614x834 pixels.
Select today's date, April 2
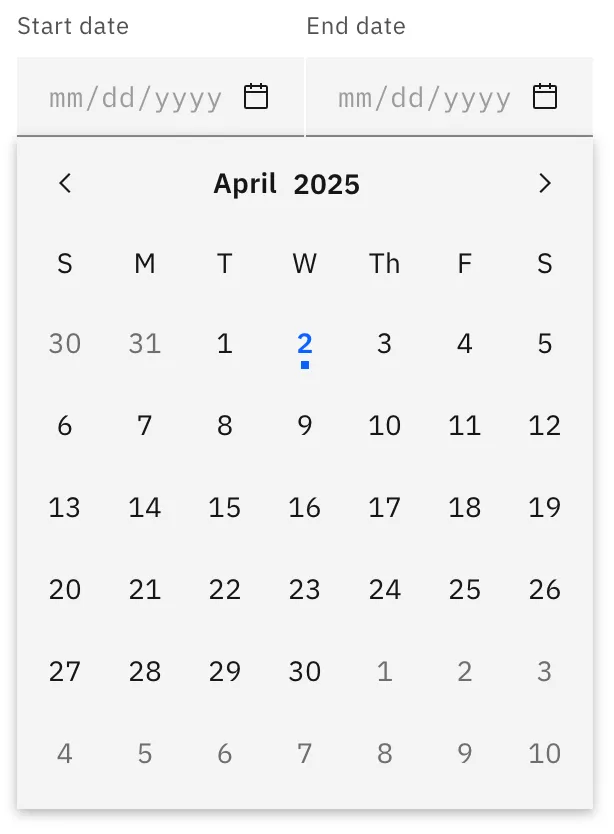coord(305,344)
